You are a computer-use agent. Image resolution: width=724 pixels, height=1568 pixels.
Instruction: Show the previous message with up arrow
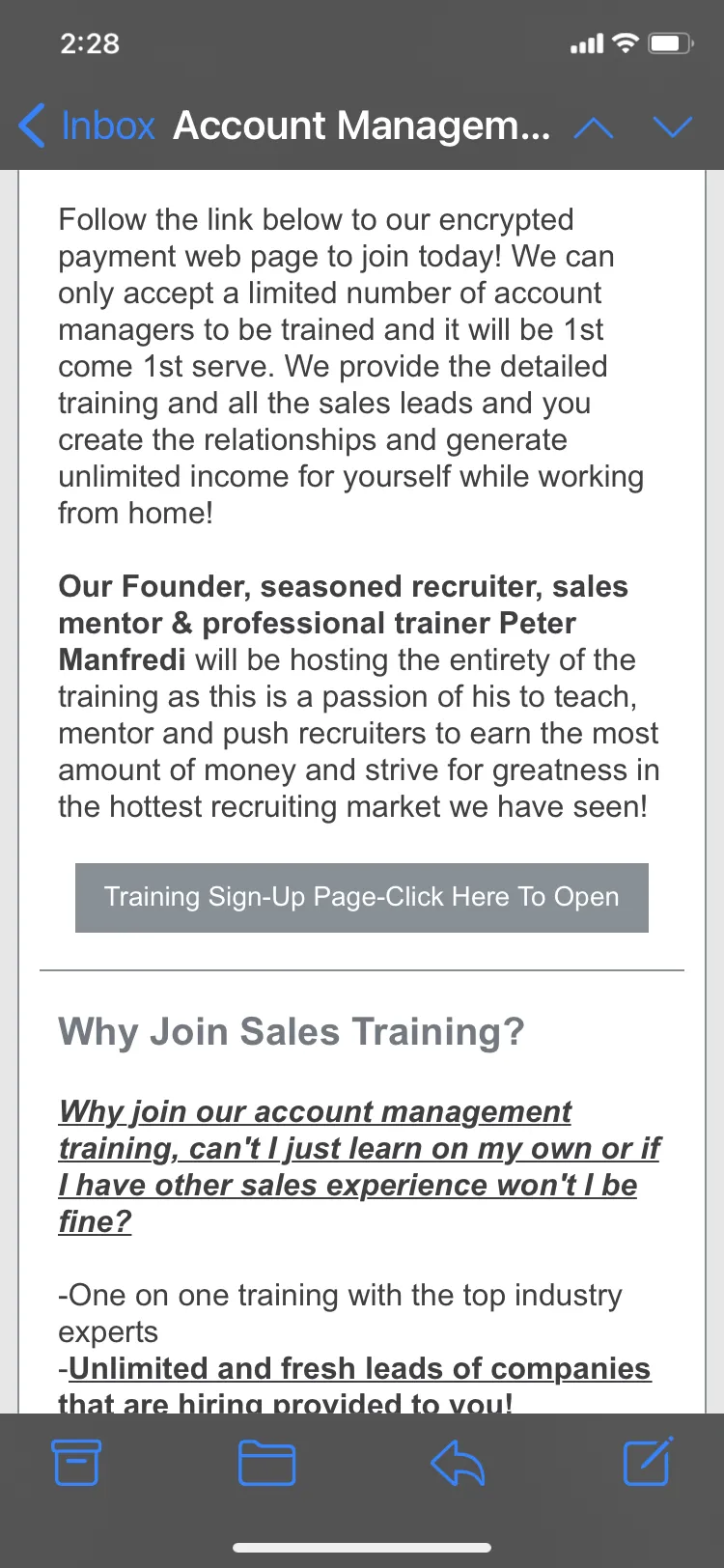click(x=594, y=127)
